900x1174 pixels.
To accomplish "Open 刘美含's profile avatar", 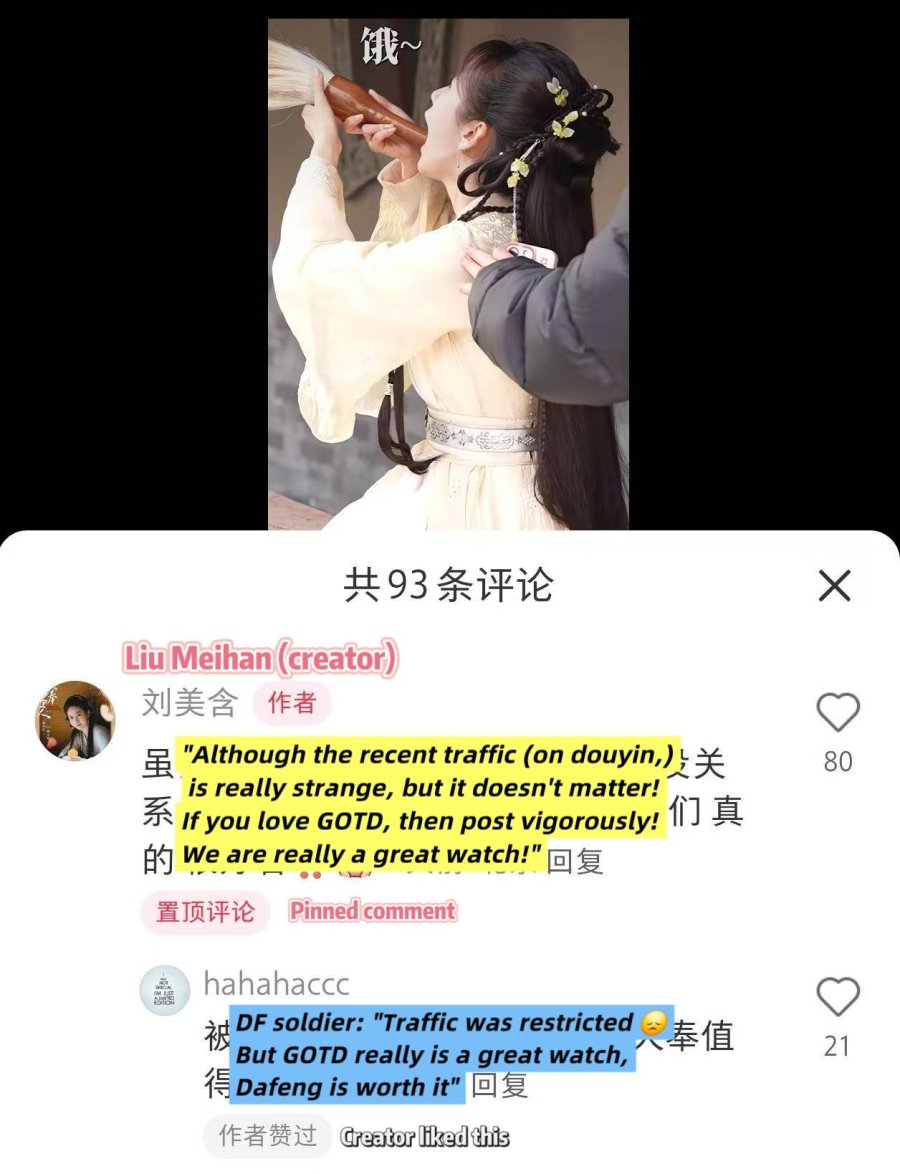I will 76,720.
